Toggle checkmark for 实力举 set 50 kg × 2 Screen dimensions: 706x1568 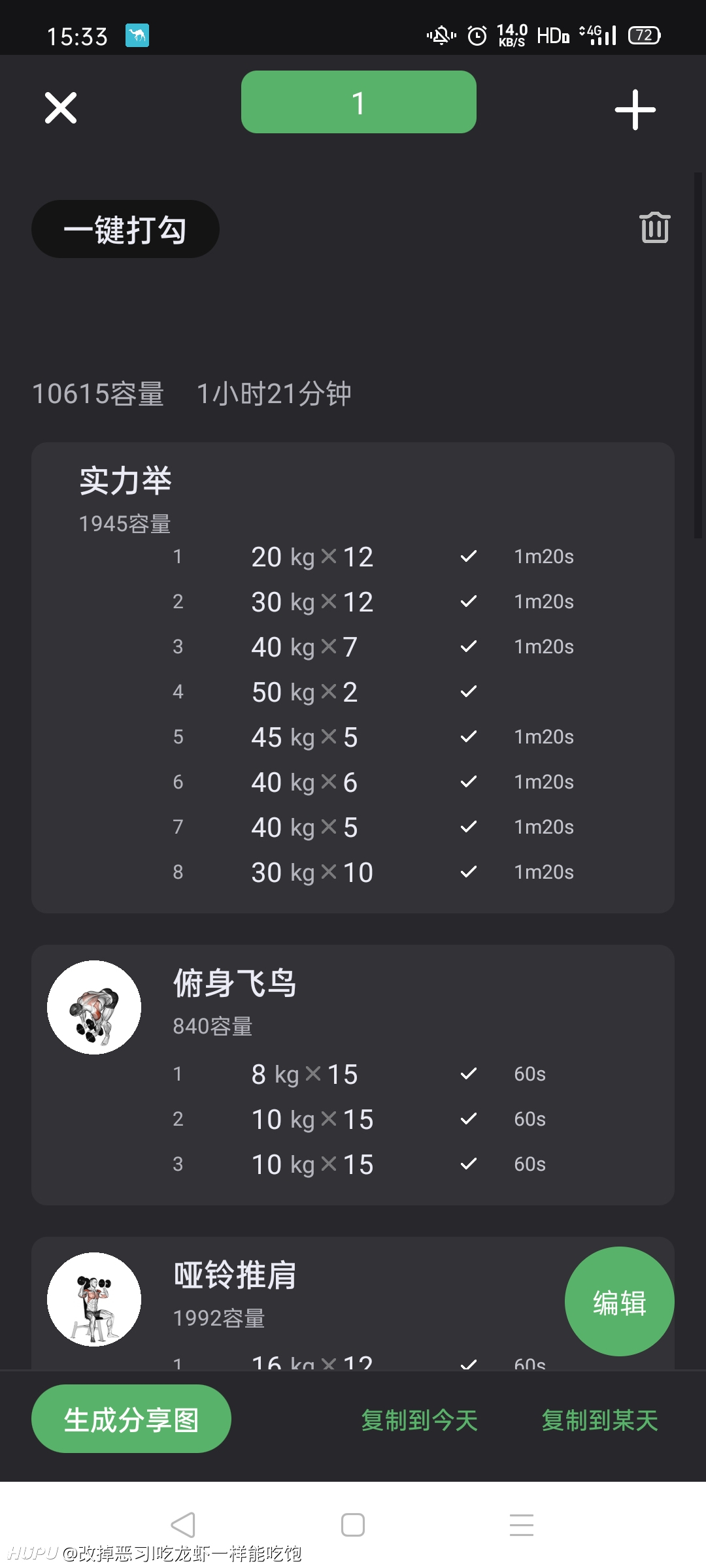pos(468,691)
